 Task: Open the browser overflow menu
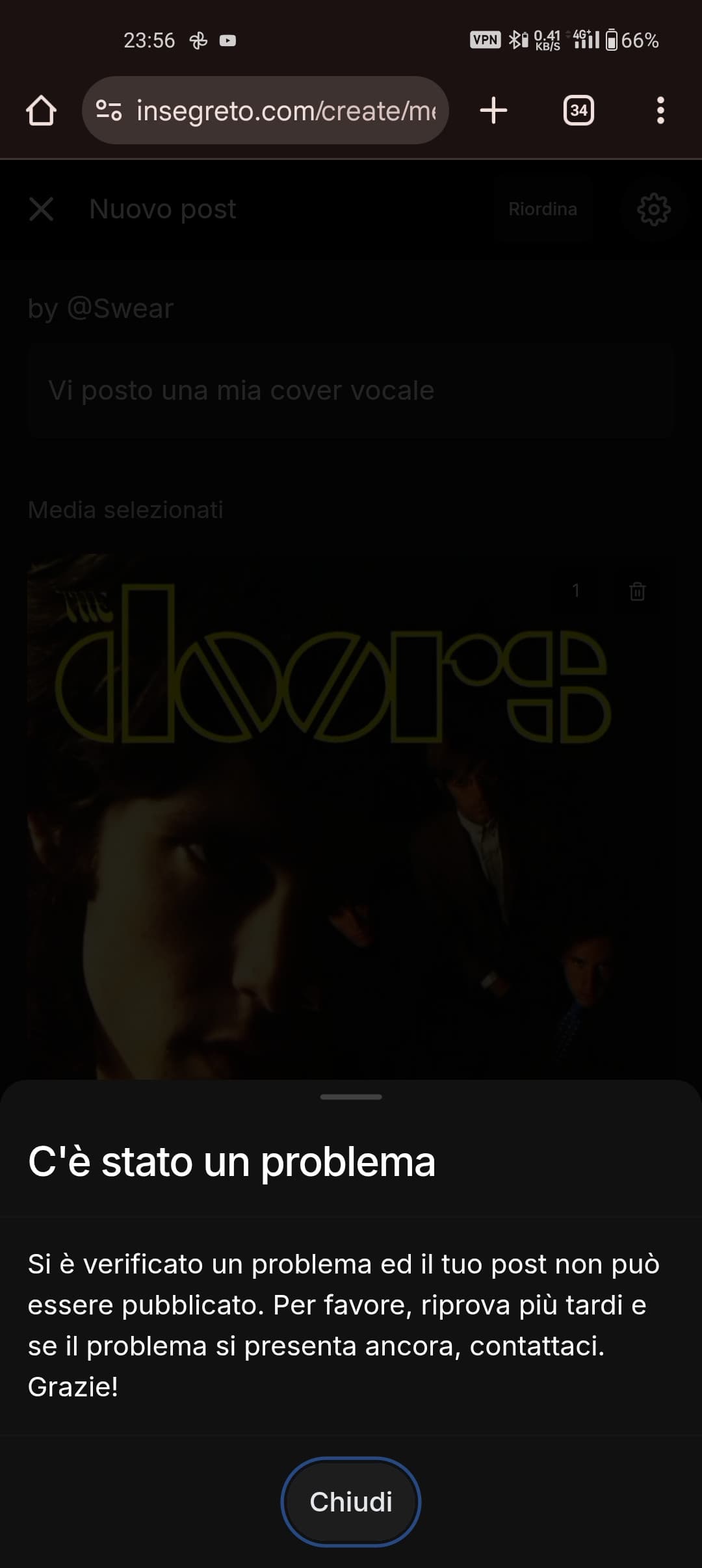click(660, 111)
